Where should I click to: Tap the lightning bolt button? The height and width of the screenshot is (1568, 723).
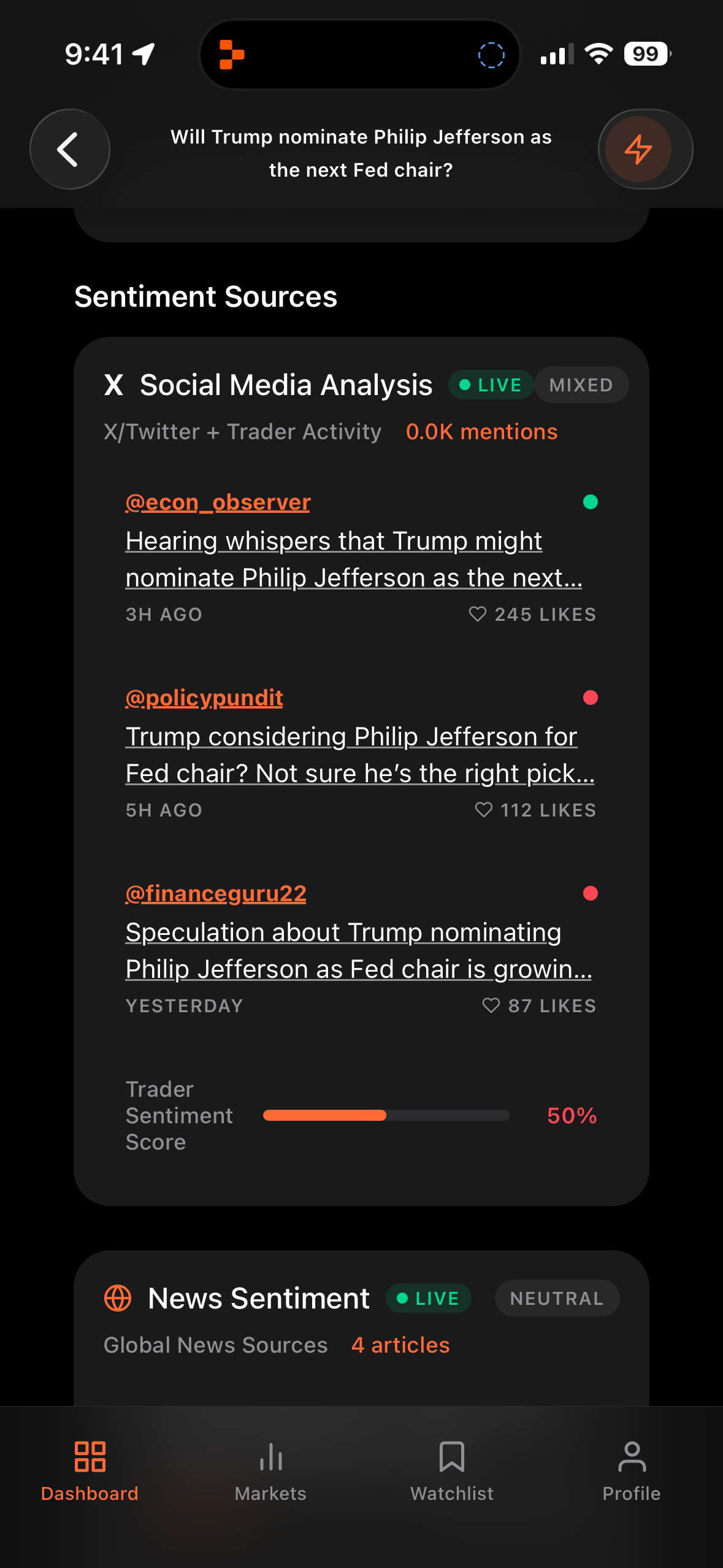tap(638, 149)
